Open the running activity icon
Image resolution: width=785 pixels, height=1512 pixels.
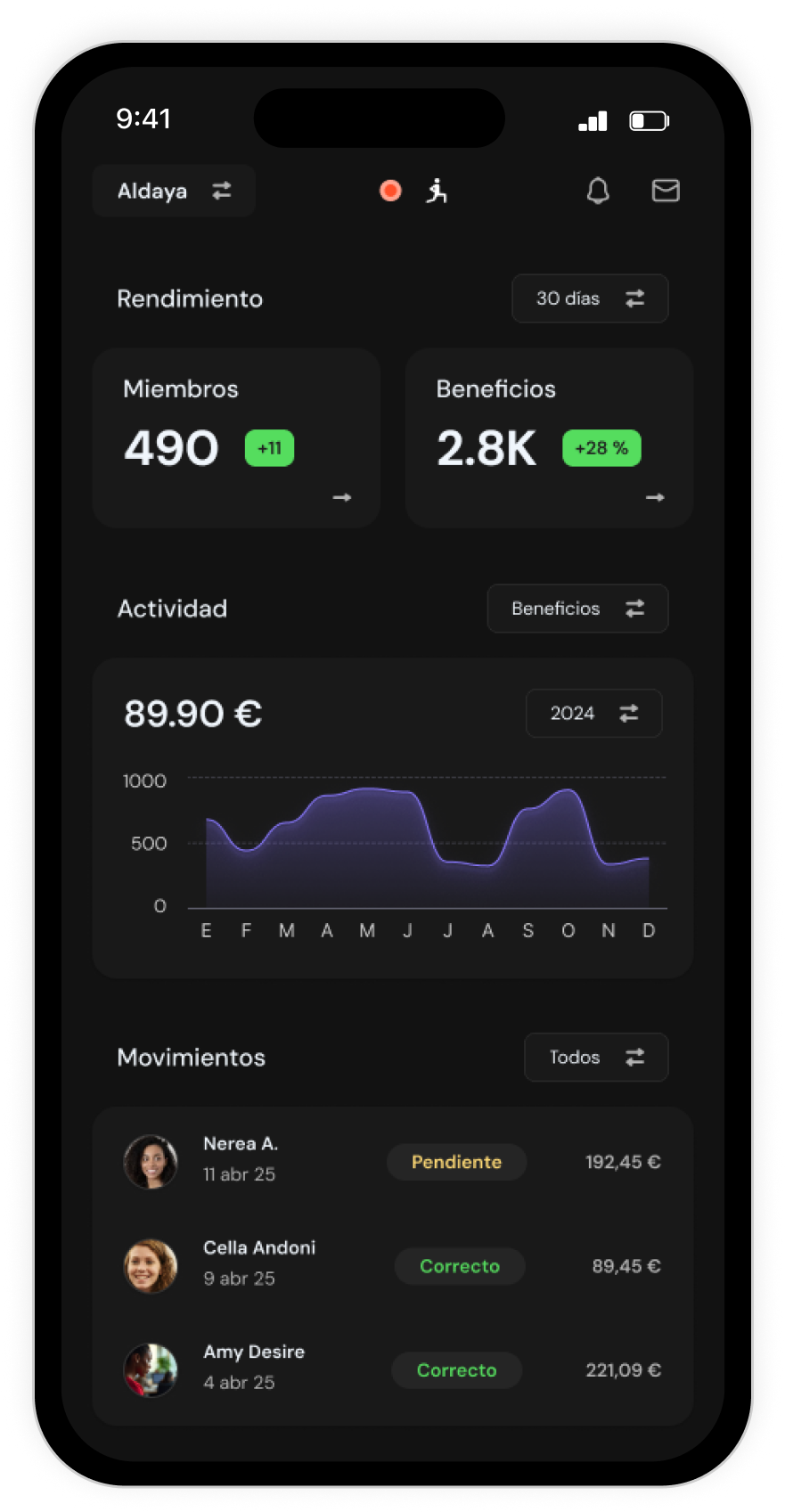[x=437, y=191]
